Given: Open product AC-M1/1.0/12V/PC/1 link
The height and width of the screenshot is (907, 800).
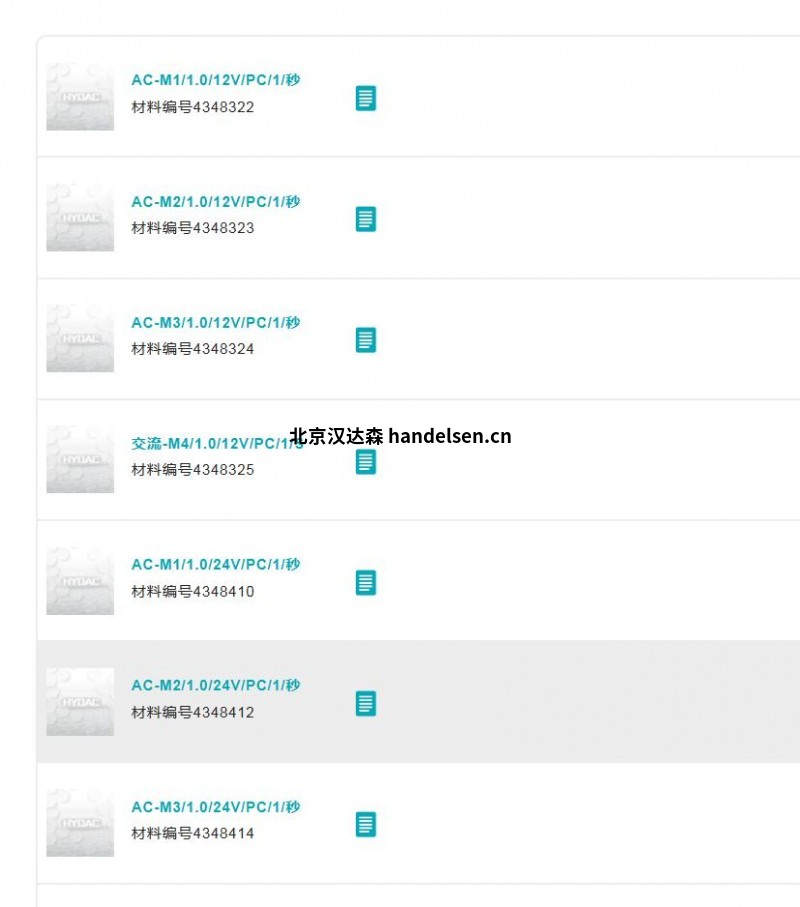Looking at the screenshot, I should [215, 80].
